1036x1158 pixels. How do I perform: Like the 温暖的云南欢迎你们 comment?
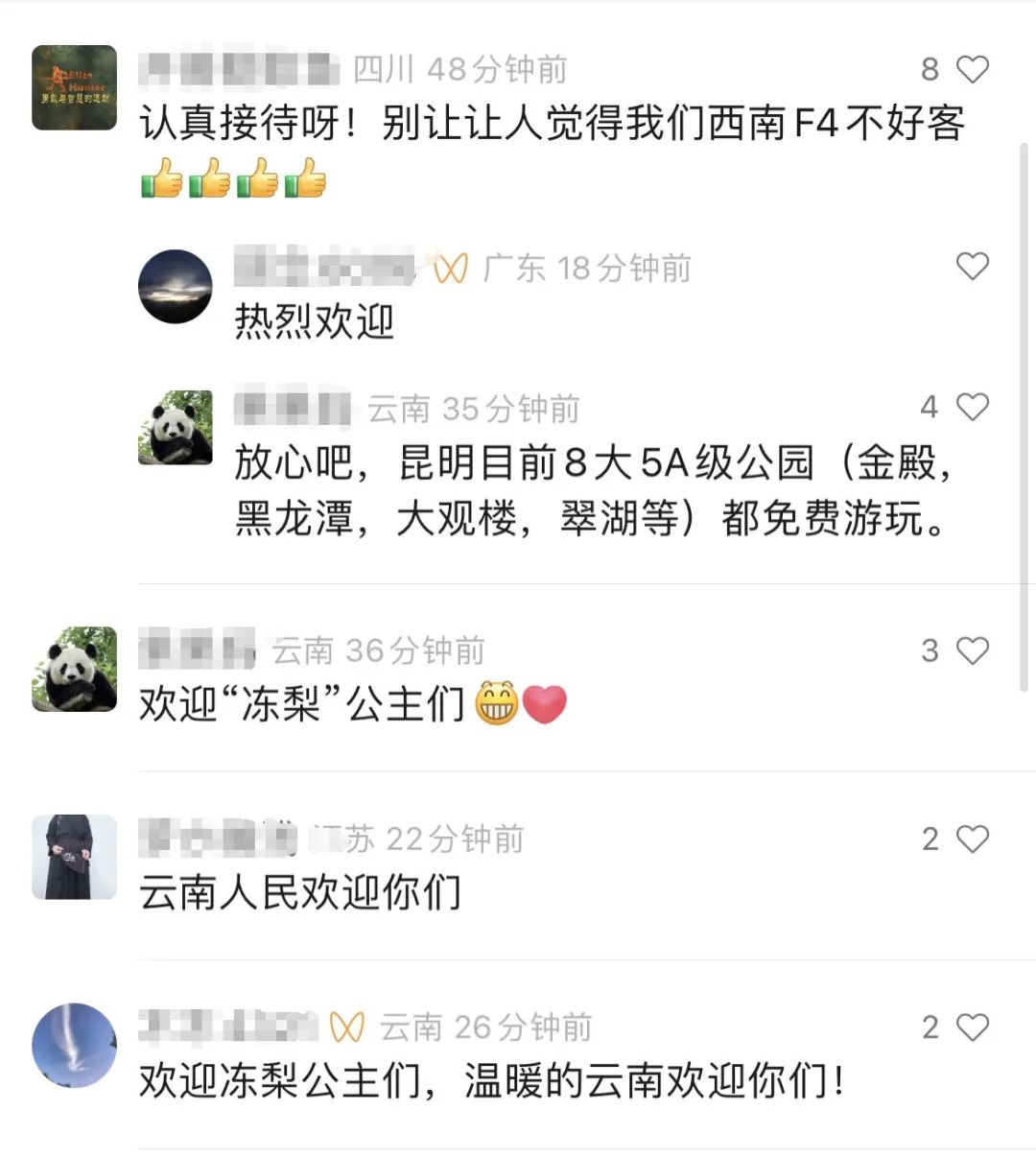973,1028
